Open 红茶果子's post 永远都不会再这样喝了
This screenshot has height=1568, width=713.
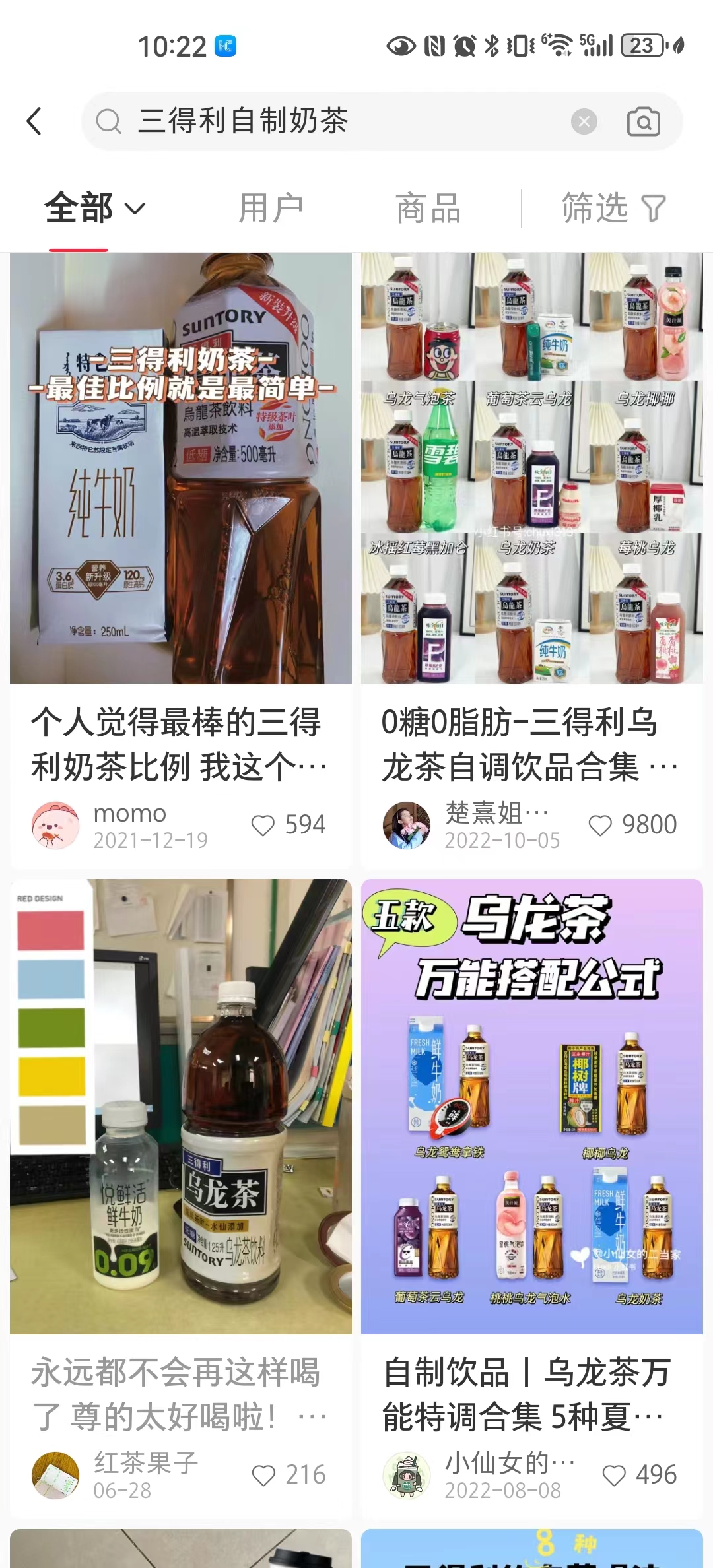click(x=181, y=1109)
